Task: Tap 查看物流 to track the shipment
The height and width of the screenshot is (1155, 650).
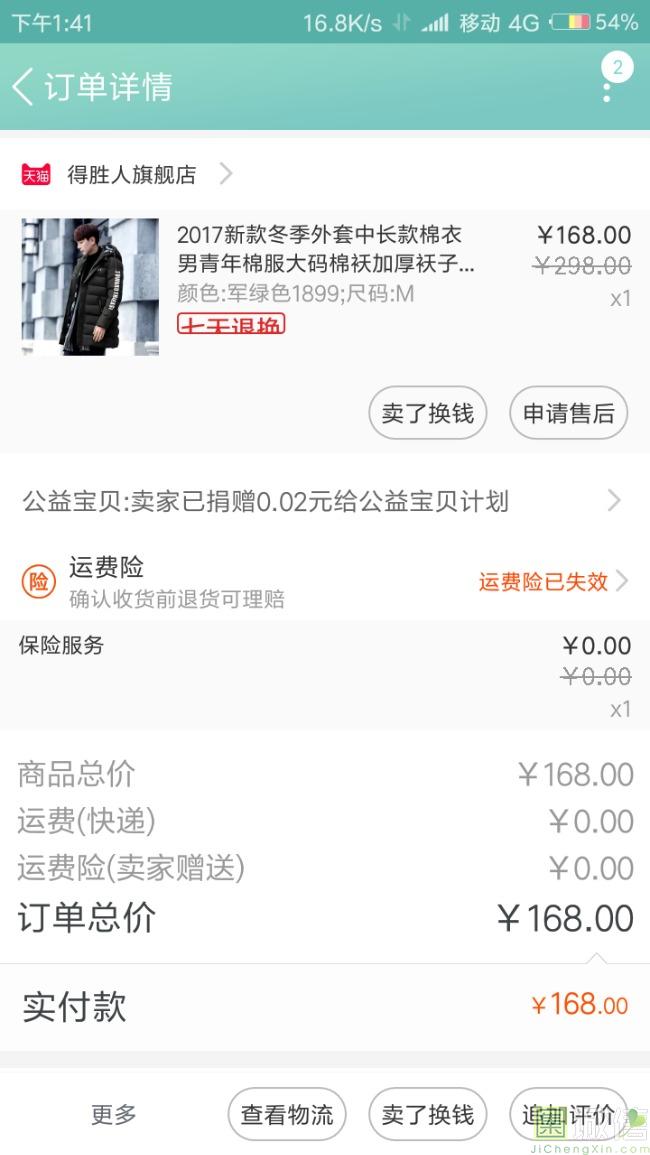Action: [287, 1114]
